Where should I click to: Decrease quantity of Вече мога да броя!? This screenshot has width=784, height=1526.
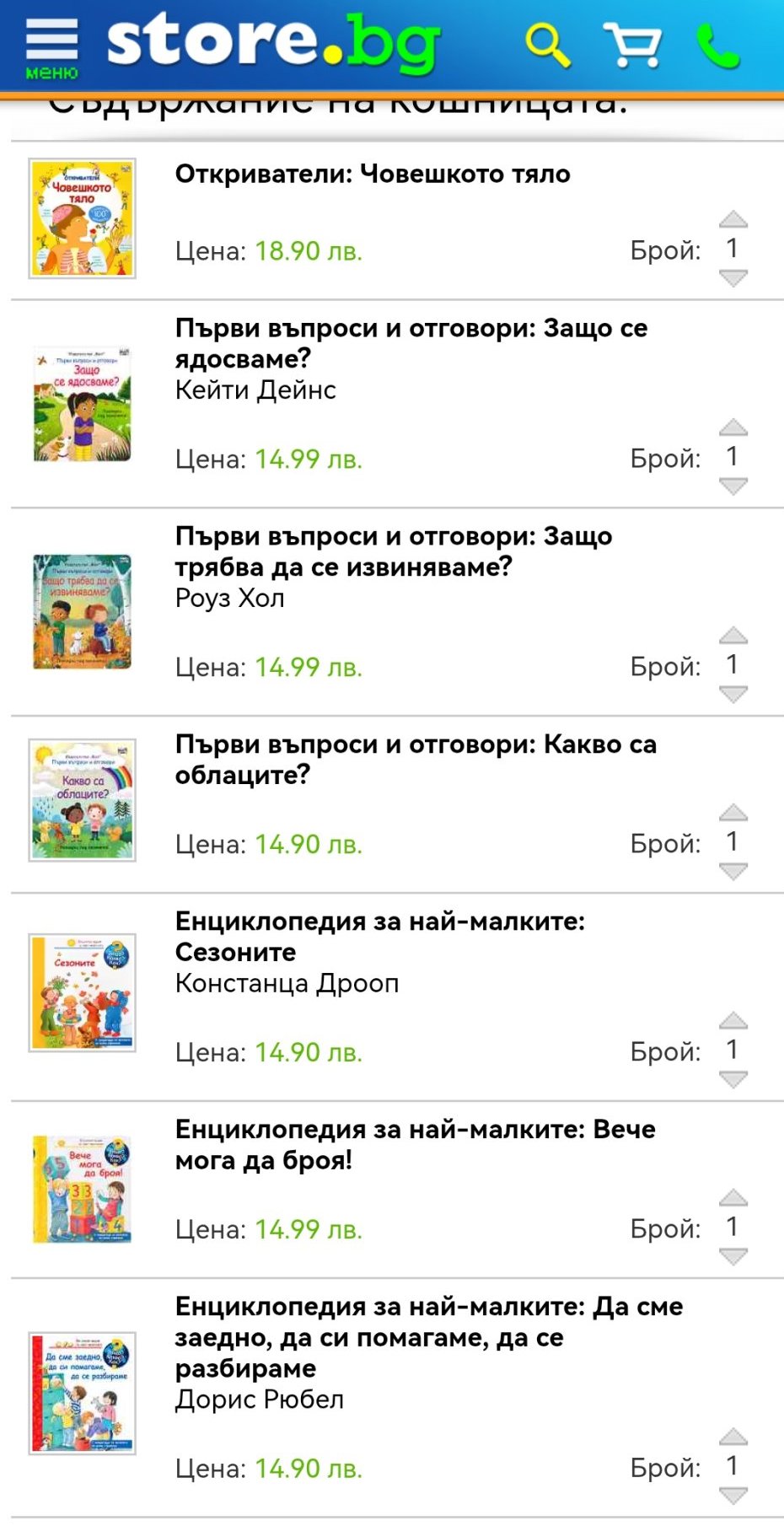[733, 1257]
